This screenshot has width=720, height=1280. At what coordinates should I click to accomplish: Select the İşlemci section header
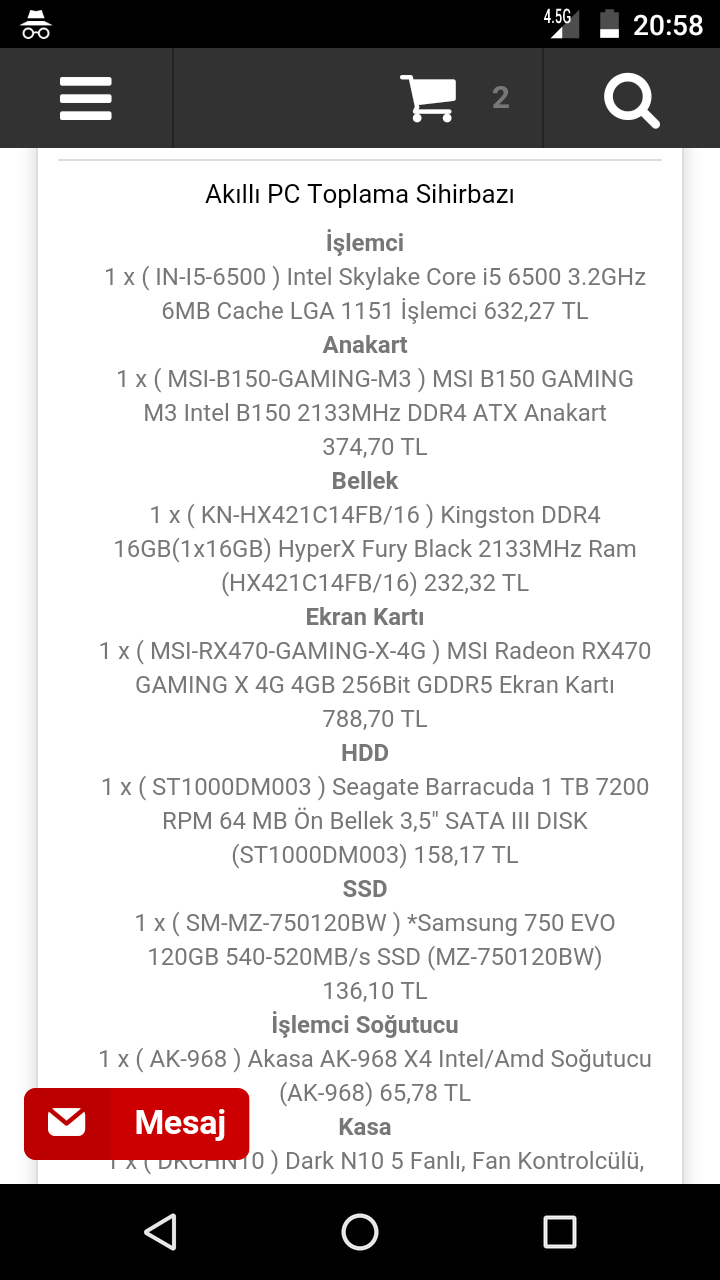click(365, 242)
